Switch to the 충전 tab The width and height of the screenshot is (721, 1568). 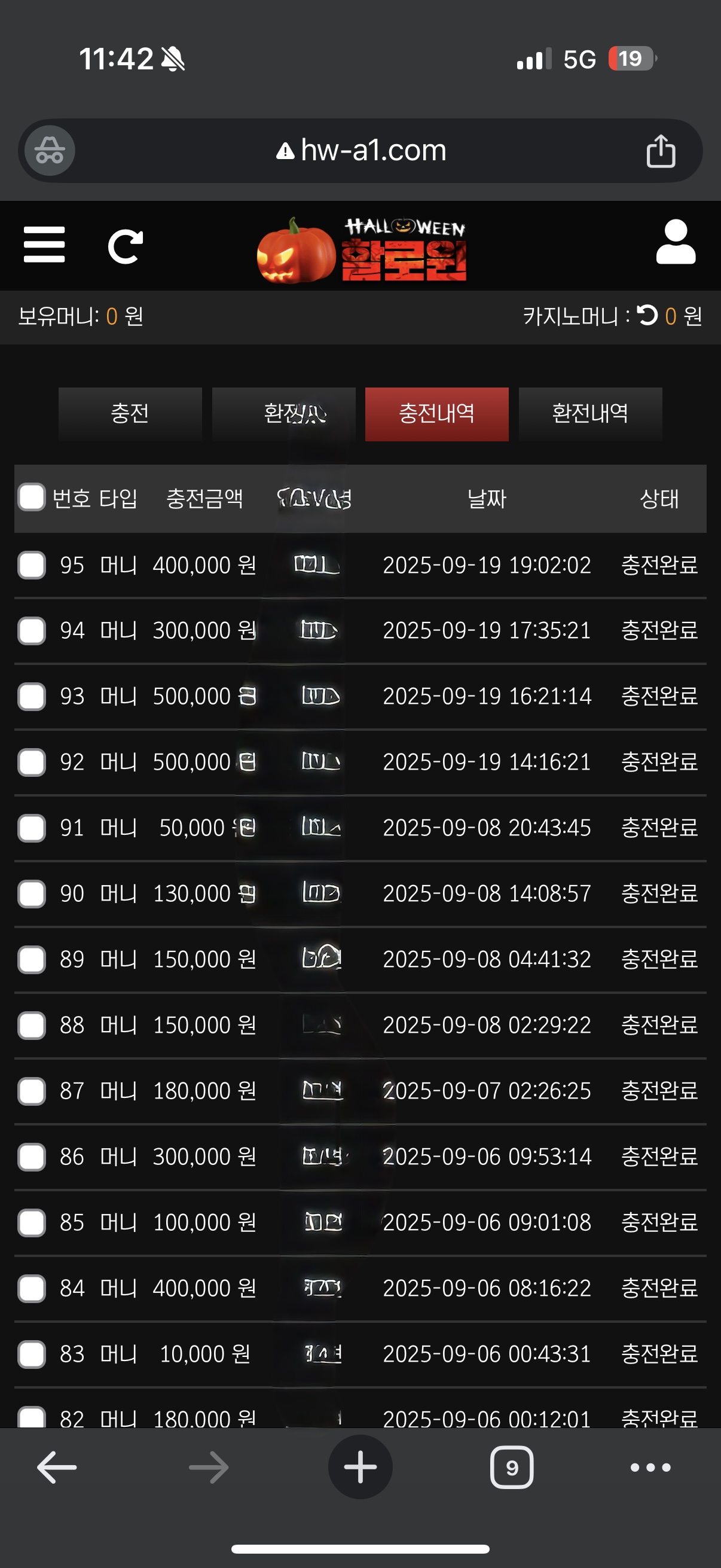pyautogui.click(x=130, y=413)
